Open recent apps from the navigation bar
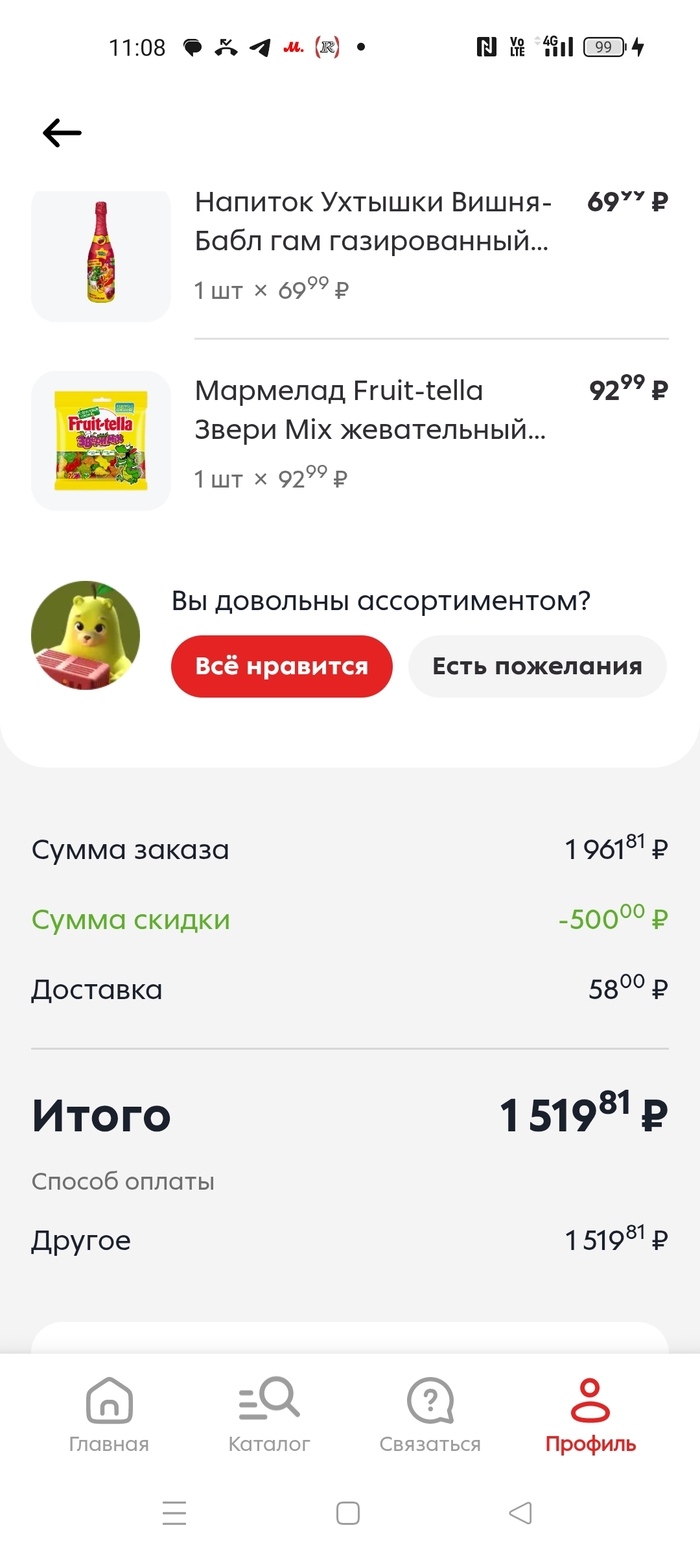The image size is (700, 1556). tap(175, 1513)
